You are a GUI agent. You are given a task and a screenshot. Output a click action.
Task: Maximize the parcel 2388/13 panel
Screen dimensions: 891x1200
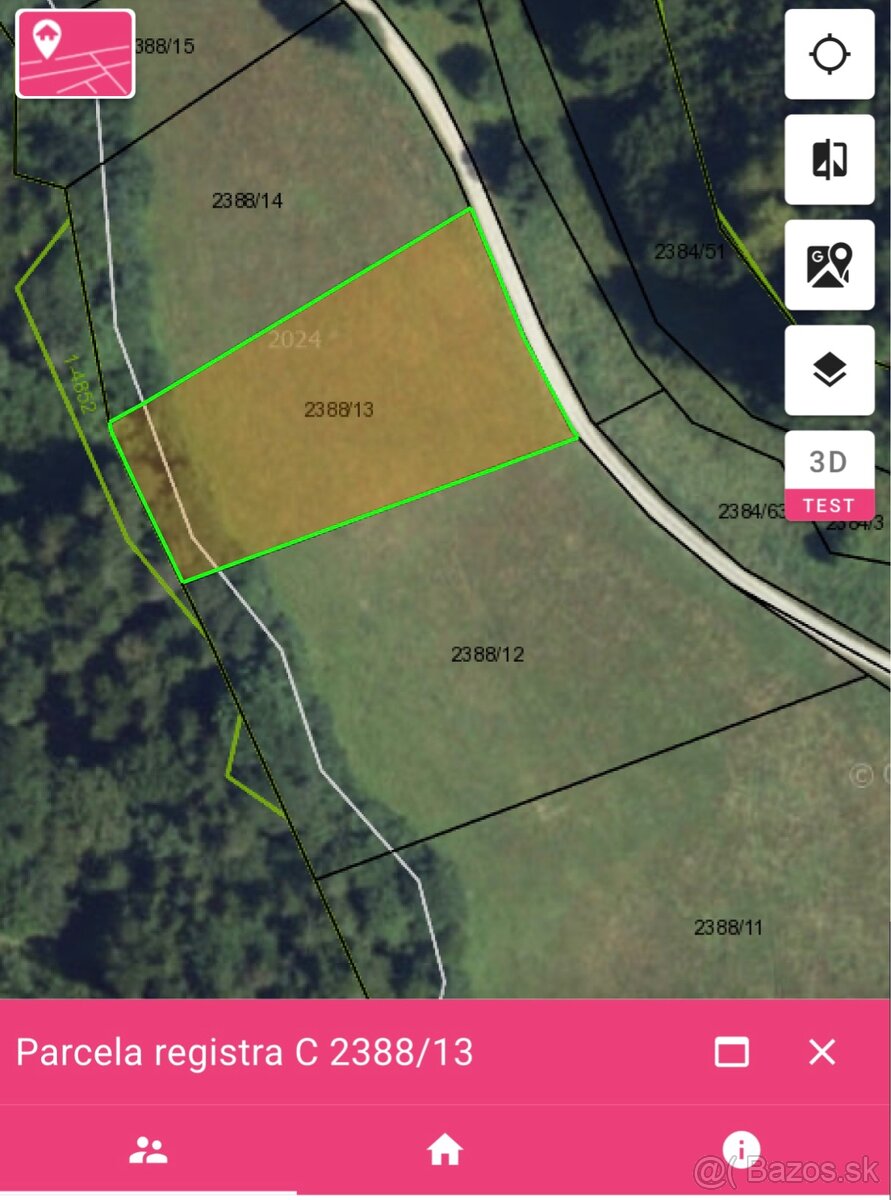pyautogui.click(x=732, y=1052)
